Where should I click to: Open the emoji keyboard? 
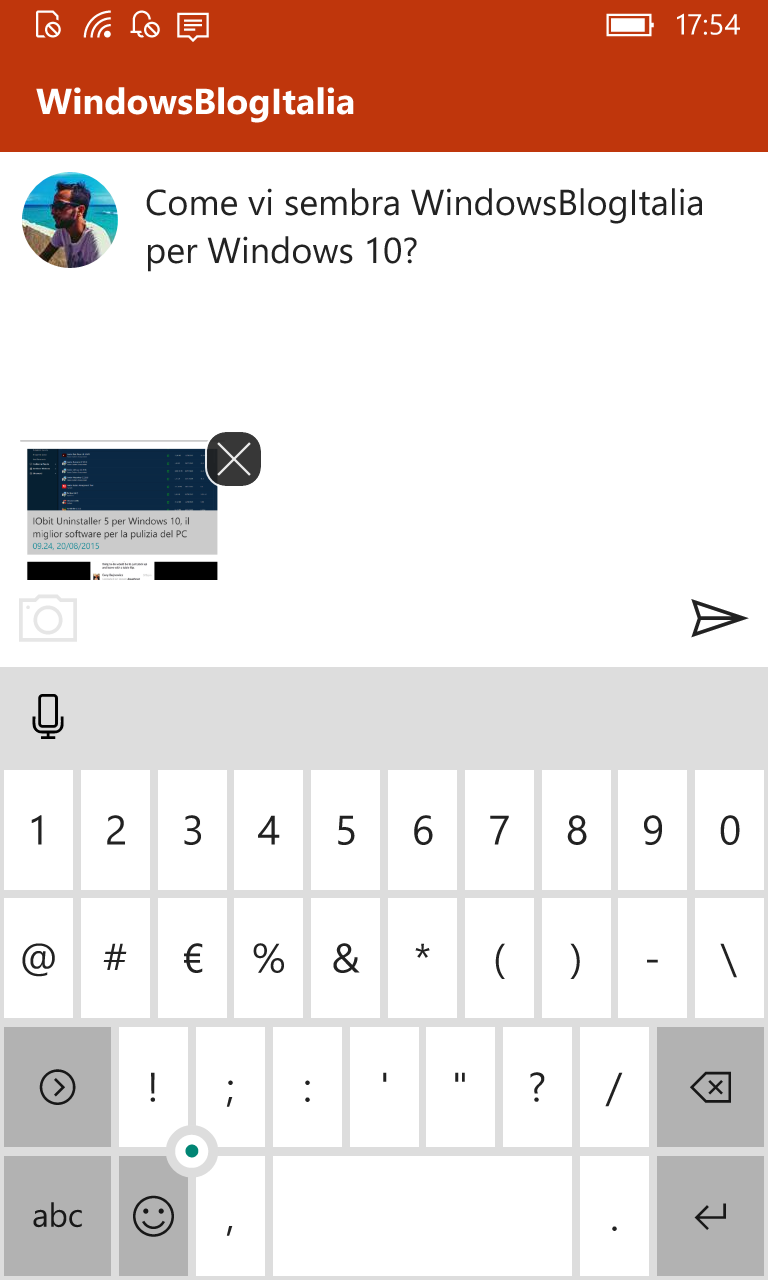click(x=153, y=1216)
